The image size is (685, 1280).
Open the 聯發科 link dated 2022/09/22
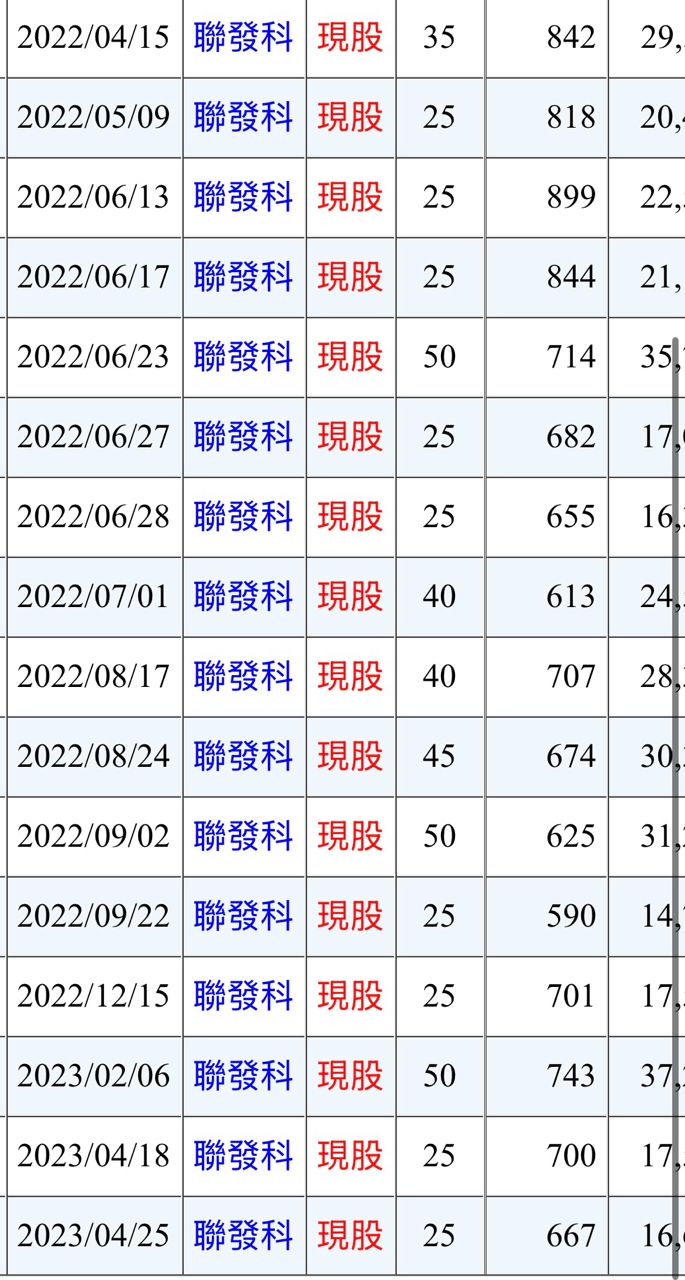243,915
